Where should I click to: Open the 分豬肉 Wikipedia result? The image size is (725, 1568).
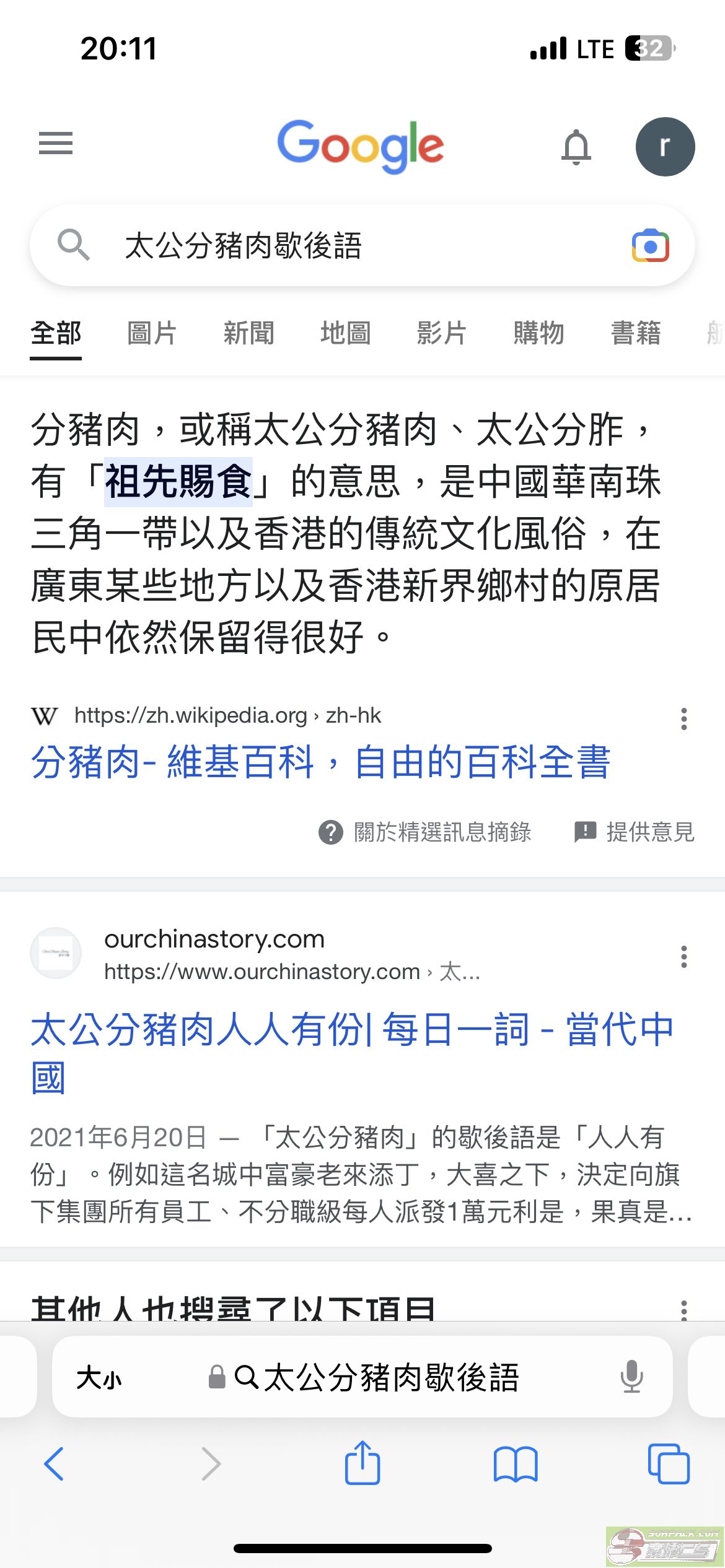pos(321,762)
